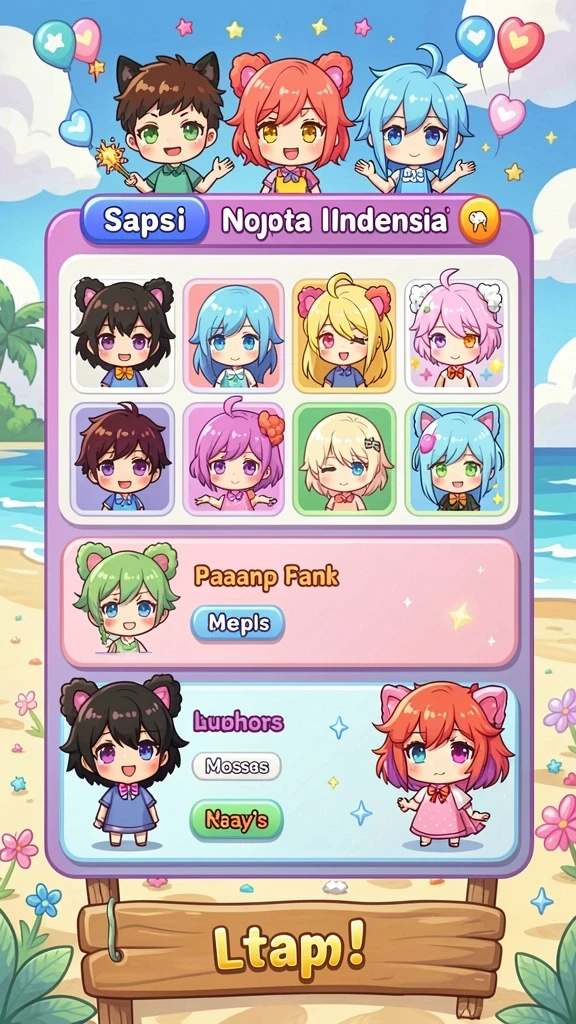Screen dimensions: 576x1024
Task: Choose the cream-haired winking character on green tile
Action: pyautogui.click(x=344, y=458)
